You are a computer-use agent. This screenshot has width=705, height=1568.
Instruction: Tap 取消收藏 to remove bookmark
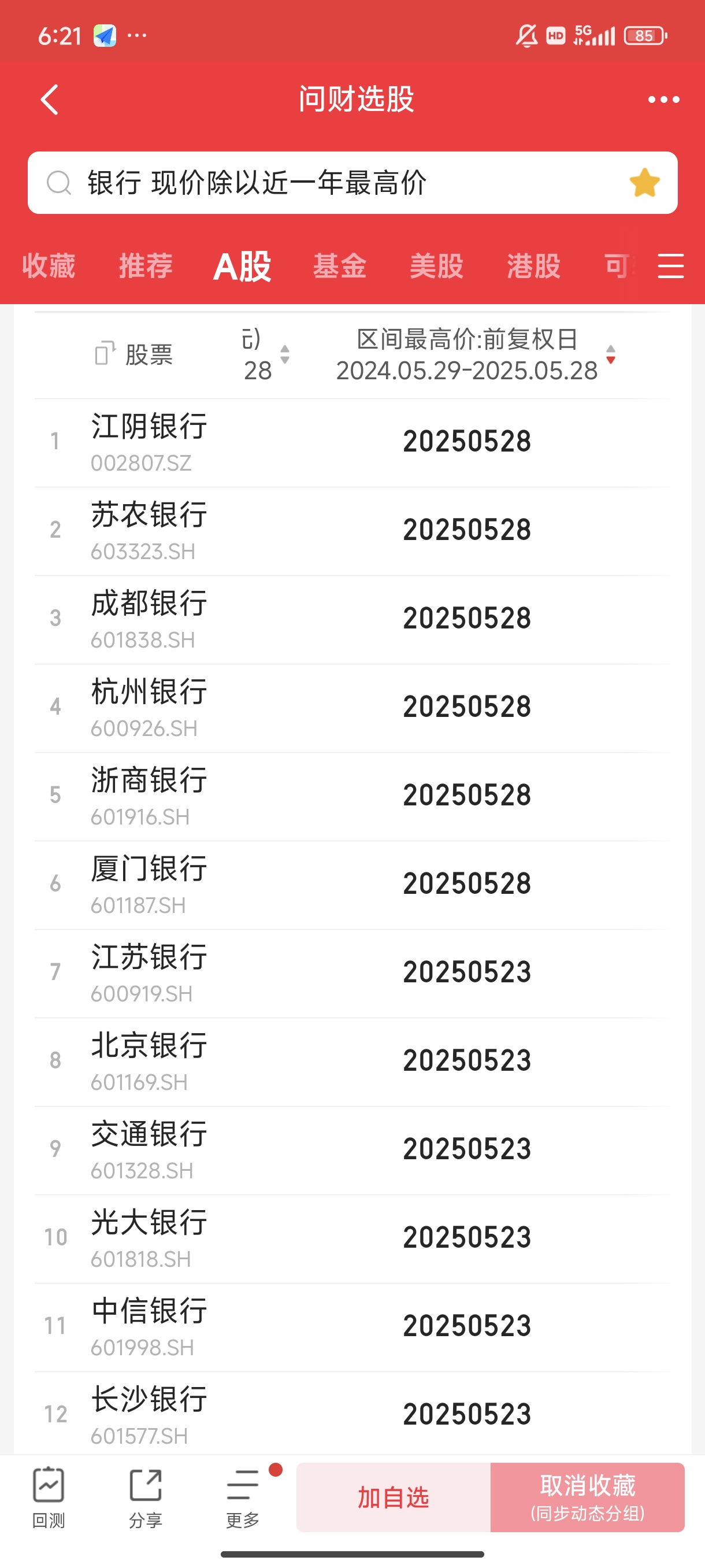pos(587,1497)
